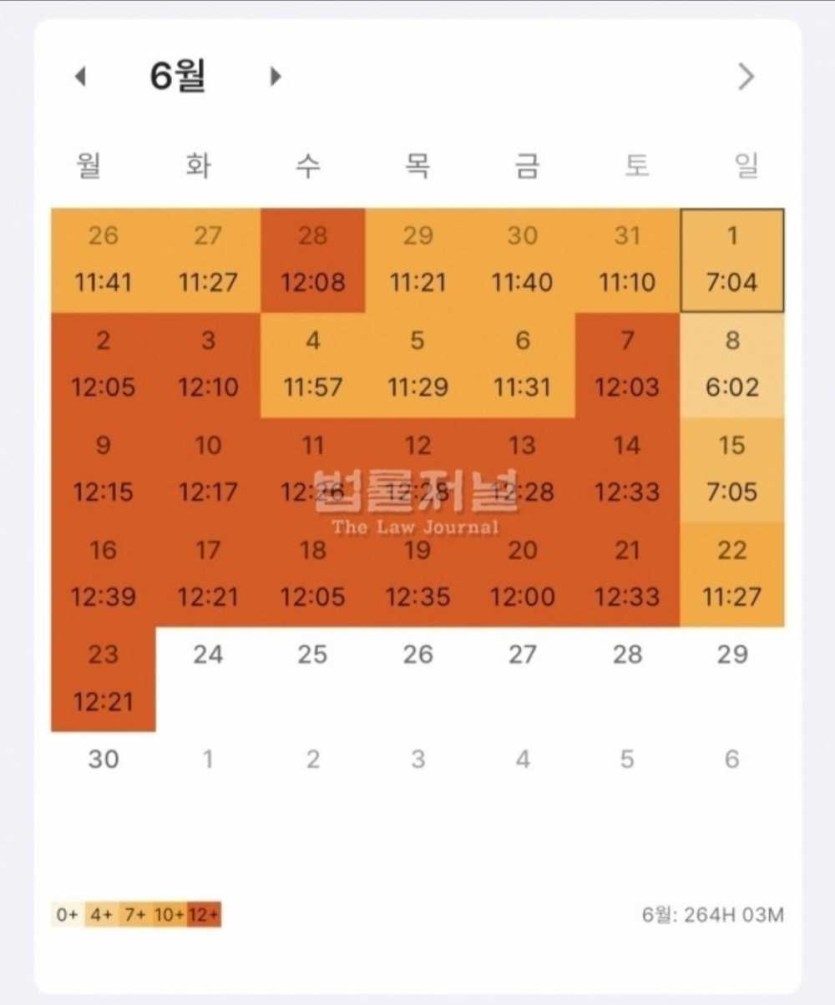Tap the day with 12:08 recorded
This screenshot has height=1005, width=835.
coord(313,260)
